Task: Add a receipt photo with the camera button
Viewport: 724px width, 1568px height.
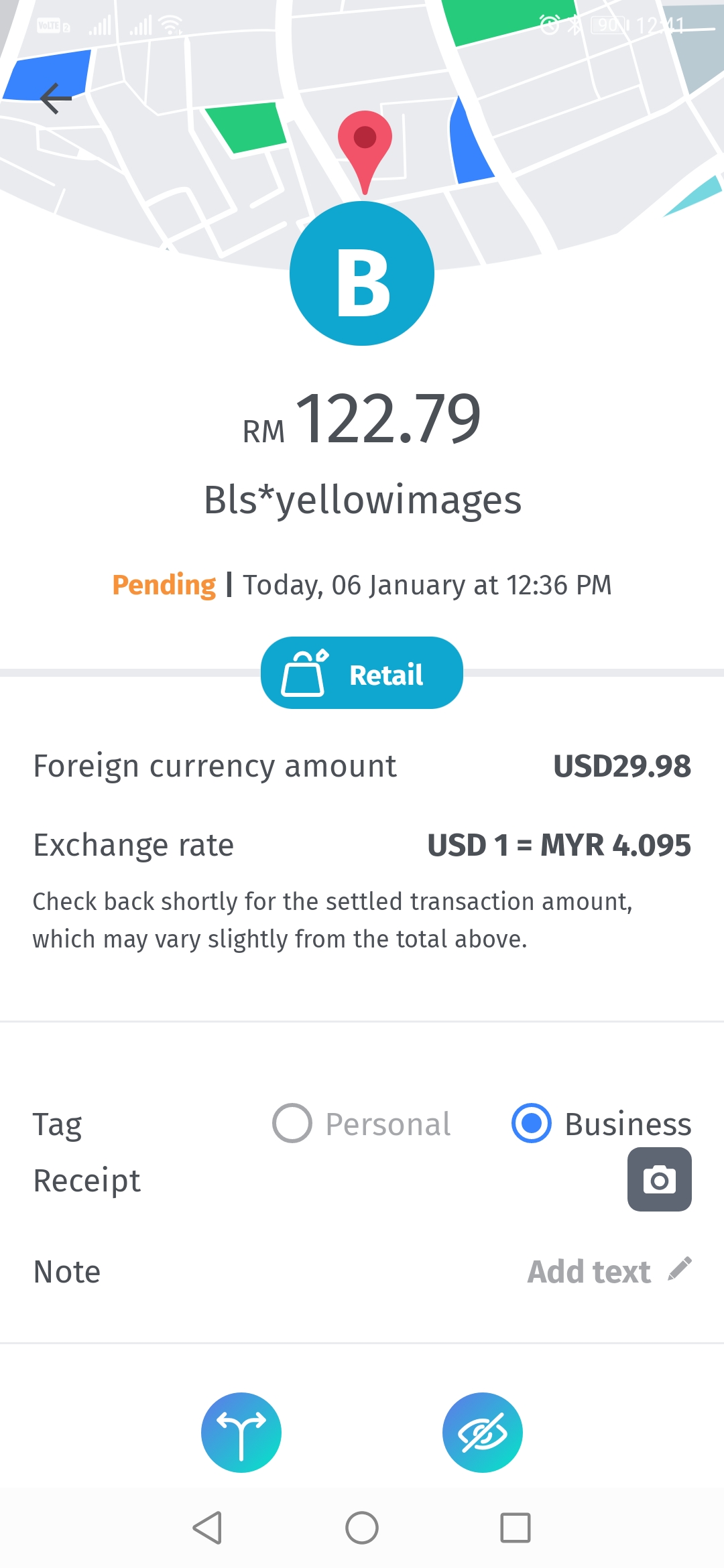Action: (x=660, y=1179)
